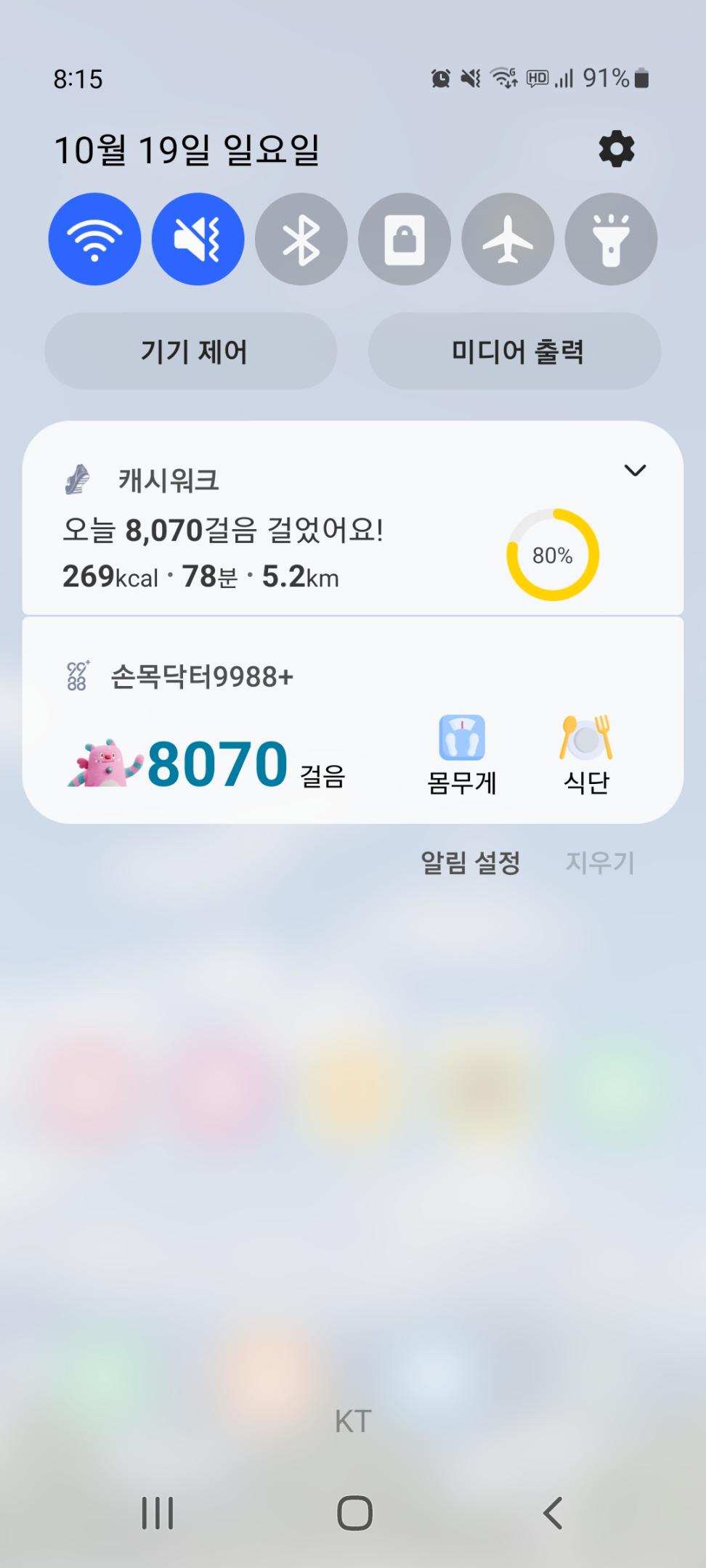Go to the home screen

pos(354,1514)
